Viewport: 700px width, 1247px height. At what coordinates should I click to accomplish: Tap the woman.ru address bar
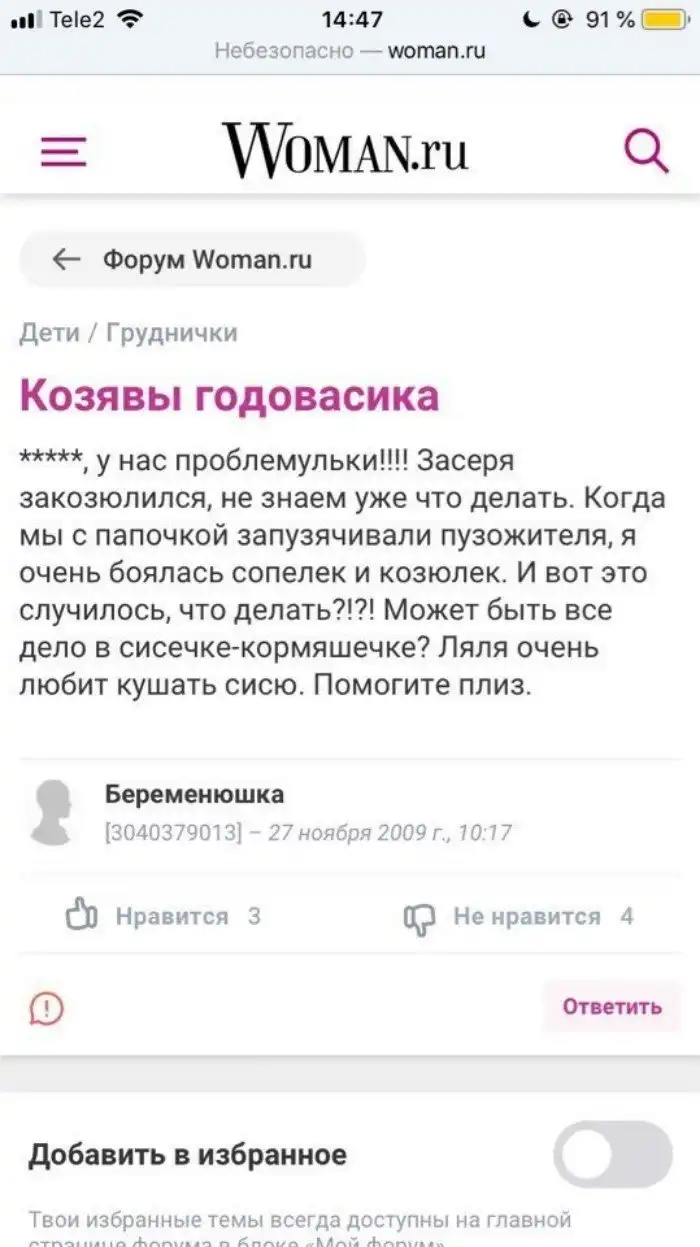point(350,50)
